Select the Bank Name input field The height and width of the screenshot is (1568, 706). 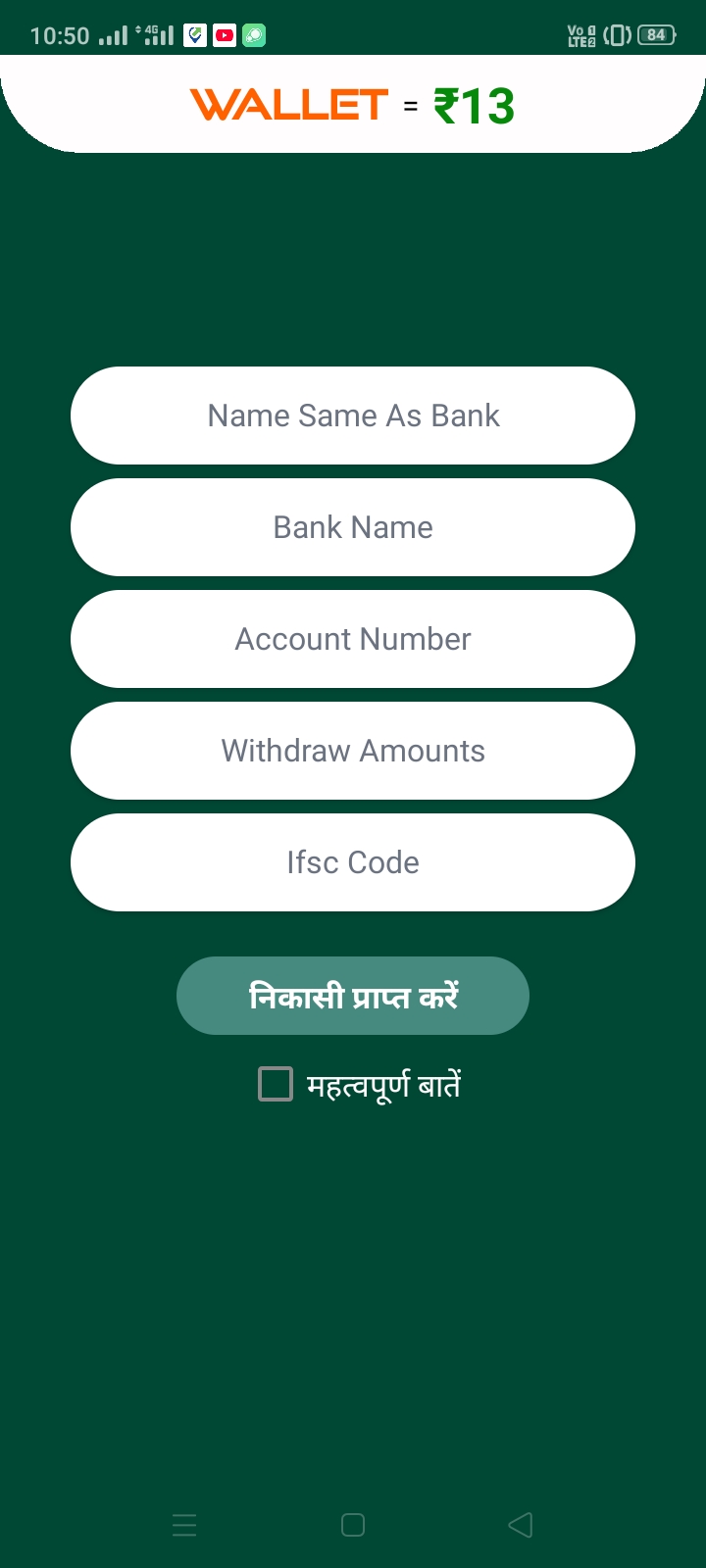(x=353, y=527)
